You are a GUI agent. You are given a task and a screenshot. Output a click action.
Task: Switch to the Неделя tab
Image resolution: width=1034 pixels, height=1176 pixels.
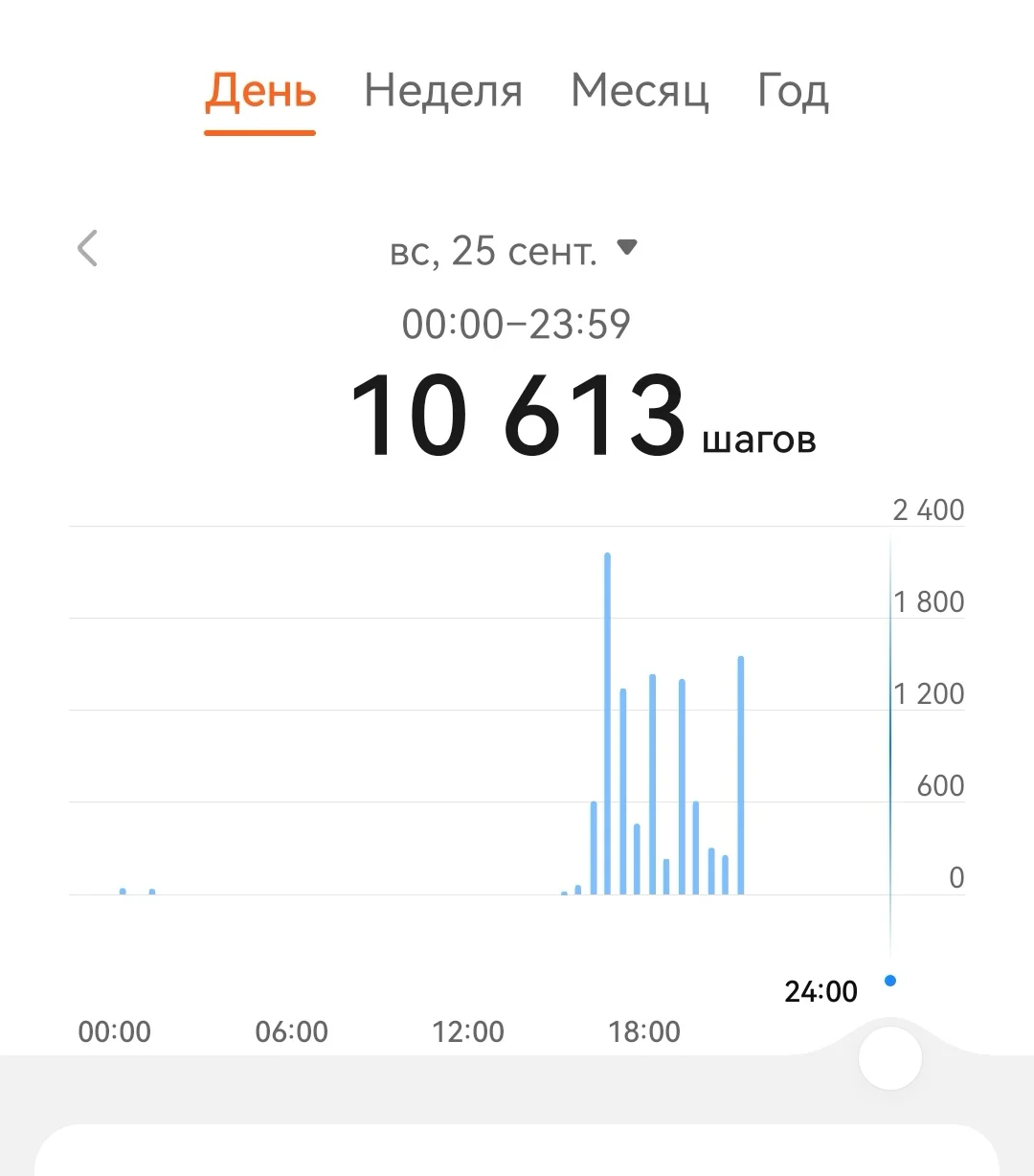click(x=442, y=93)
